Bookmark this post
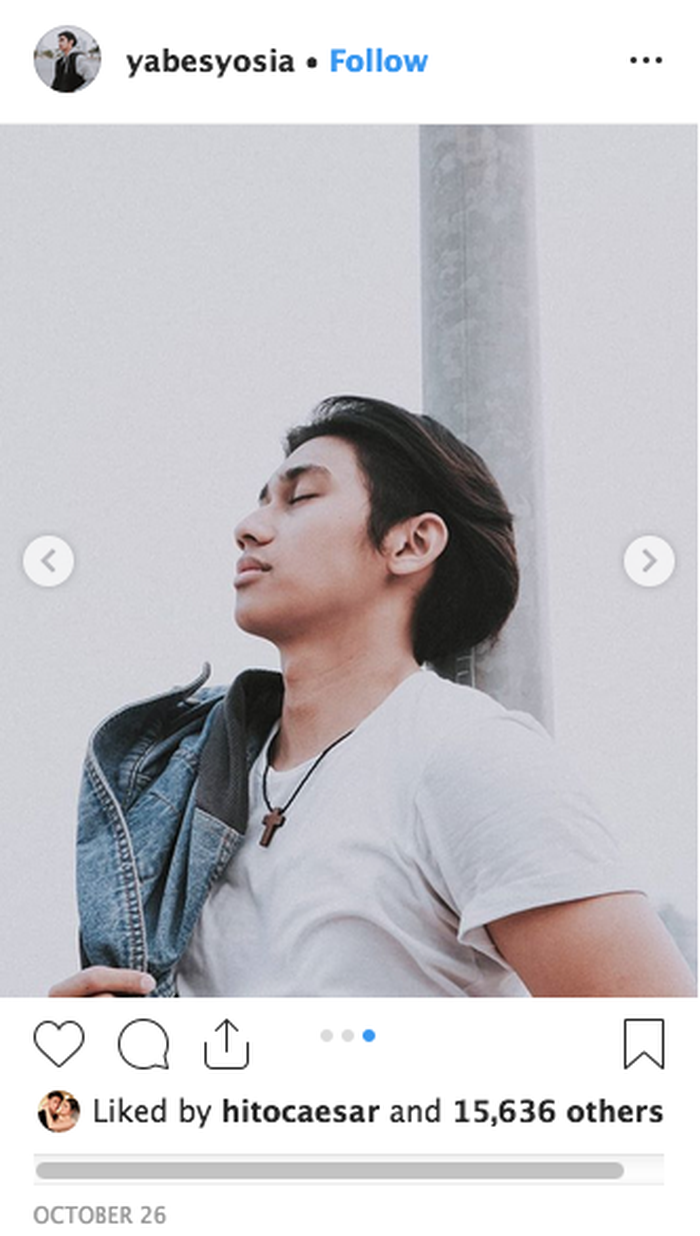The width and height of the screenshot is (700, 1236). pos(643,1044)
